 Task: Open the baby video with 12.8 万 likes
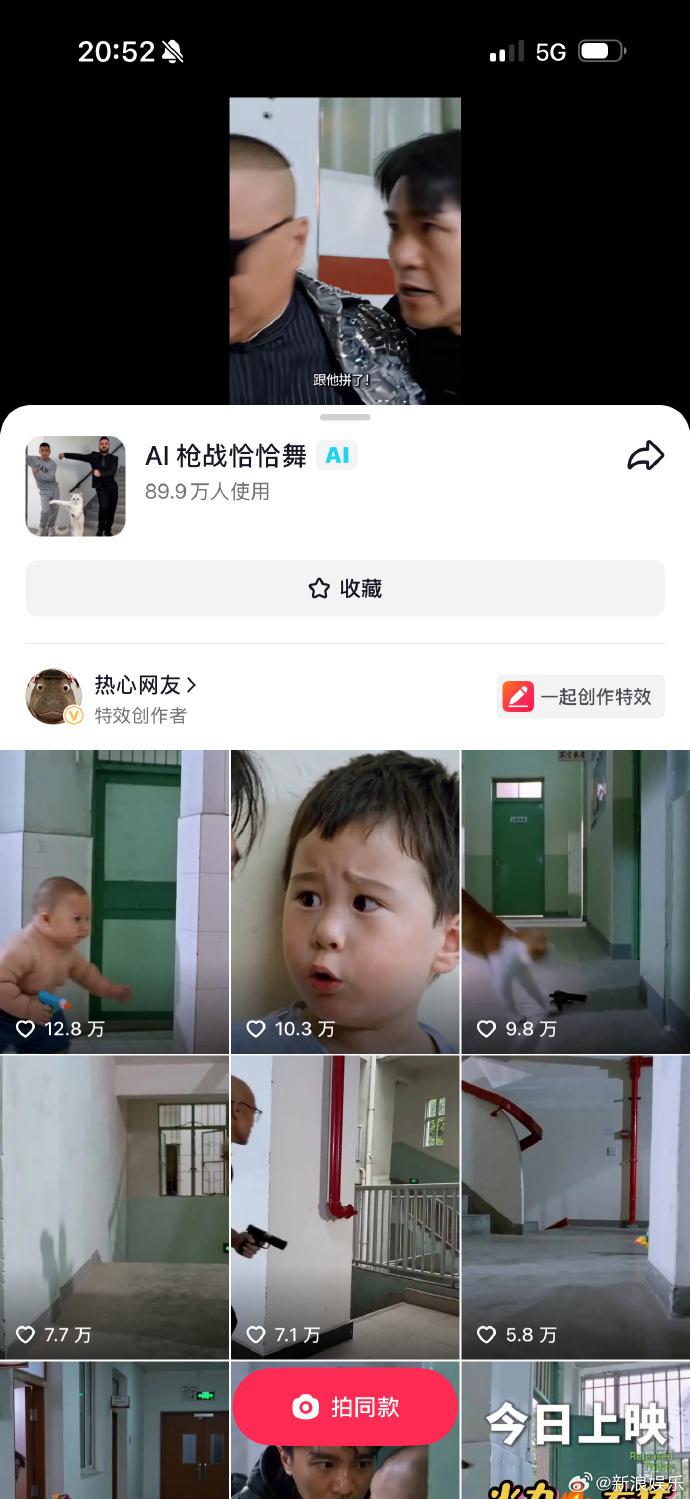[x=114, y=900]
